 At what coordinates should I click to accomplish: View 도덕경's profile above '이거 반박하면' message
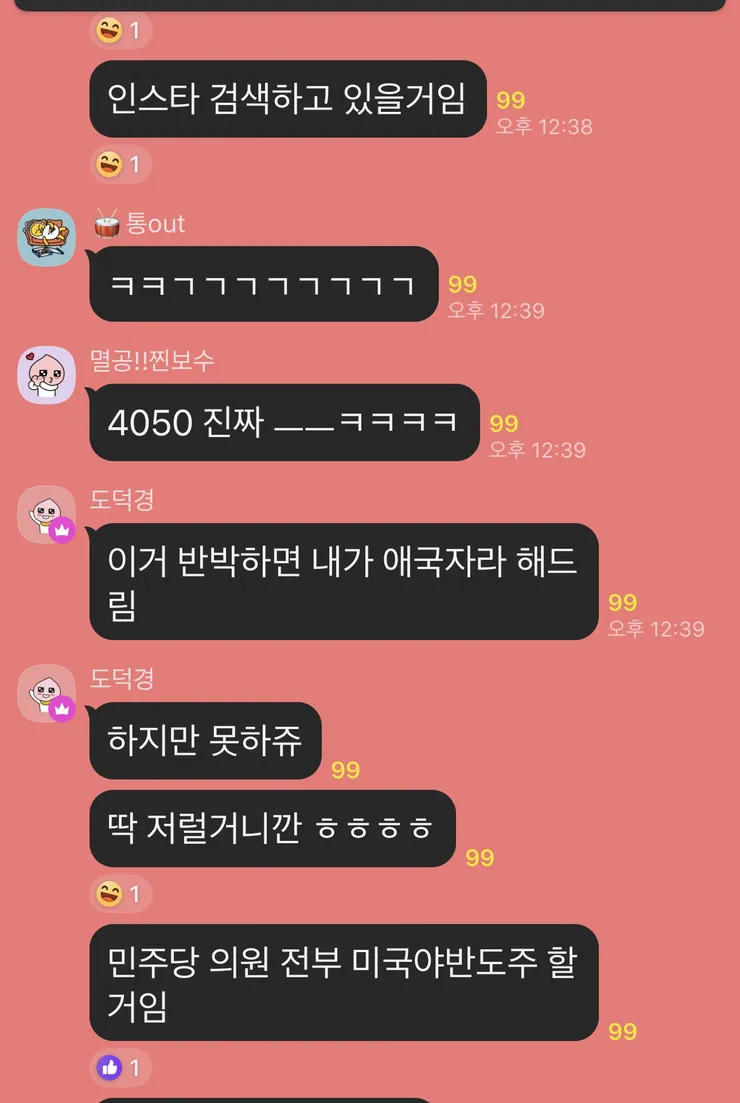point(46,514)
